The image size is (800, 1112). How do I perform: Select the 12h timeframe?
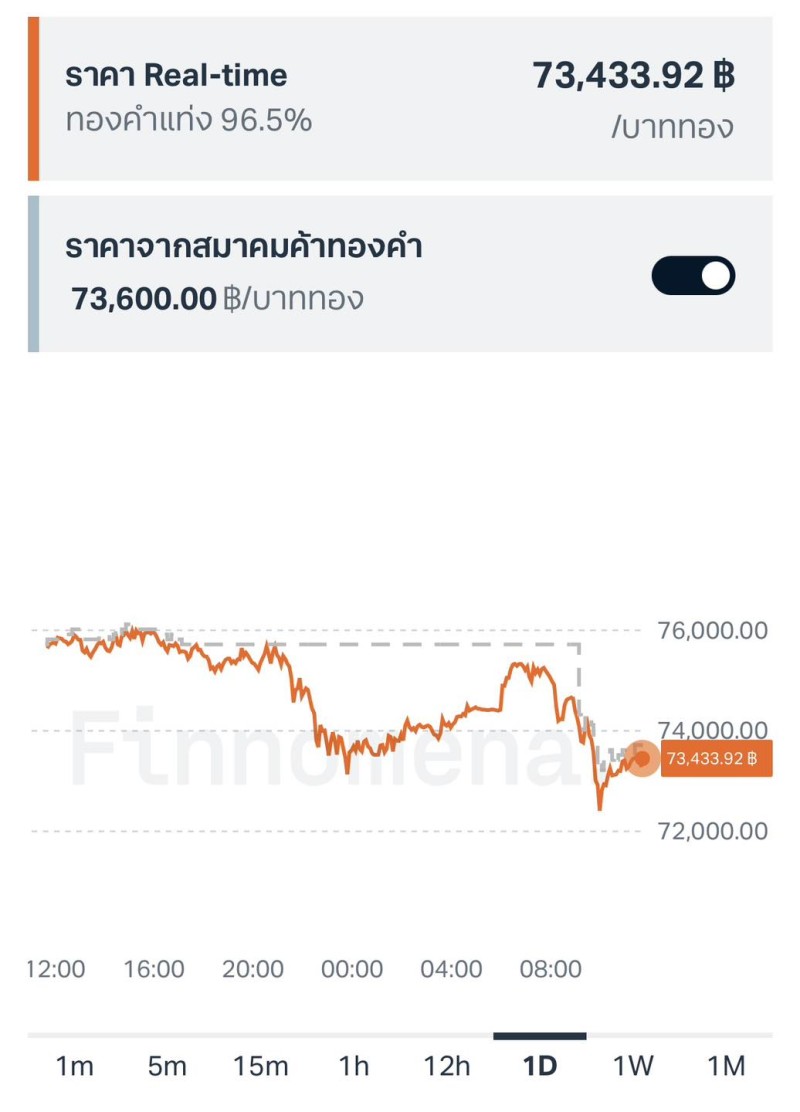point(446,1066)
